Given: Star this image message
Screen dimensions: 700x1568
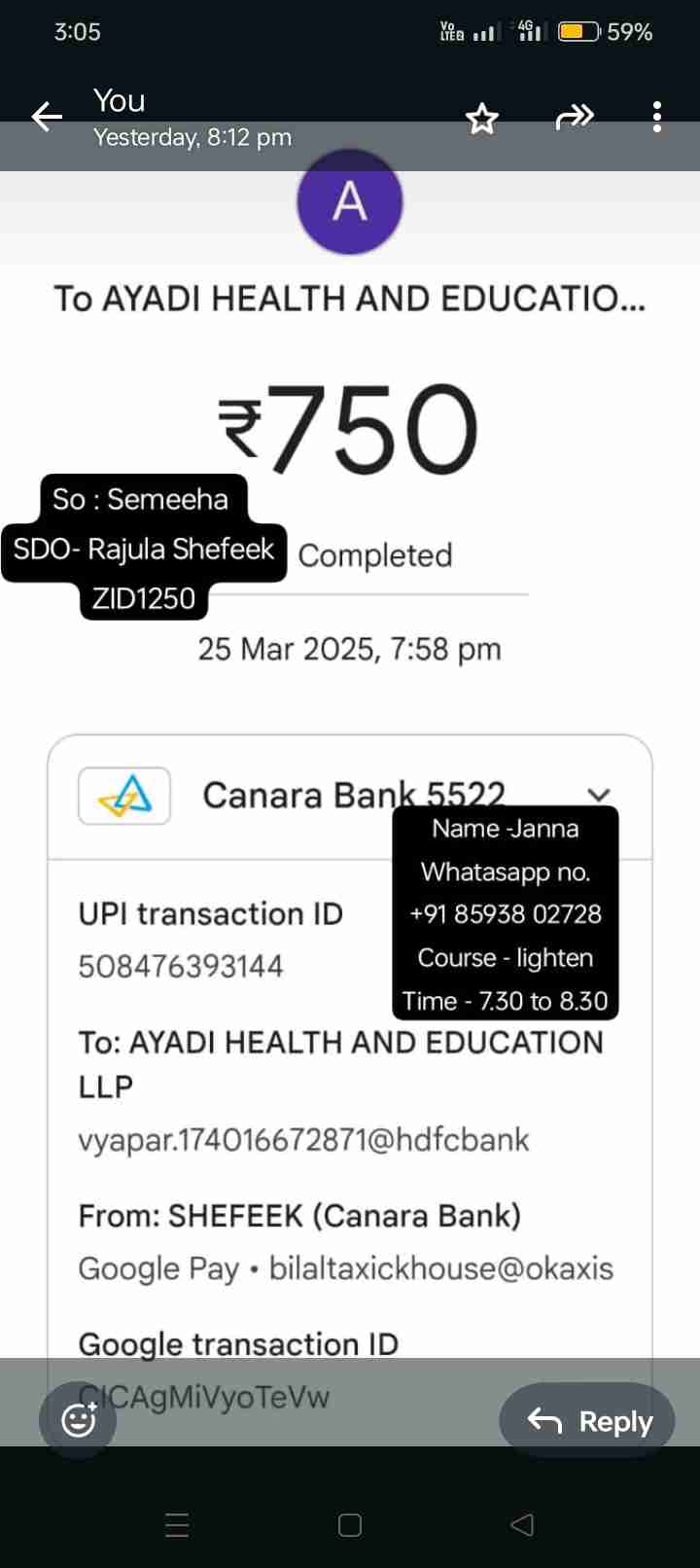Looking at the screenshot, I should pos(482,119).
